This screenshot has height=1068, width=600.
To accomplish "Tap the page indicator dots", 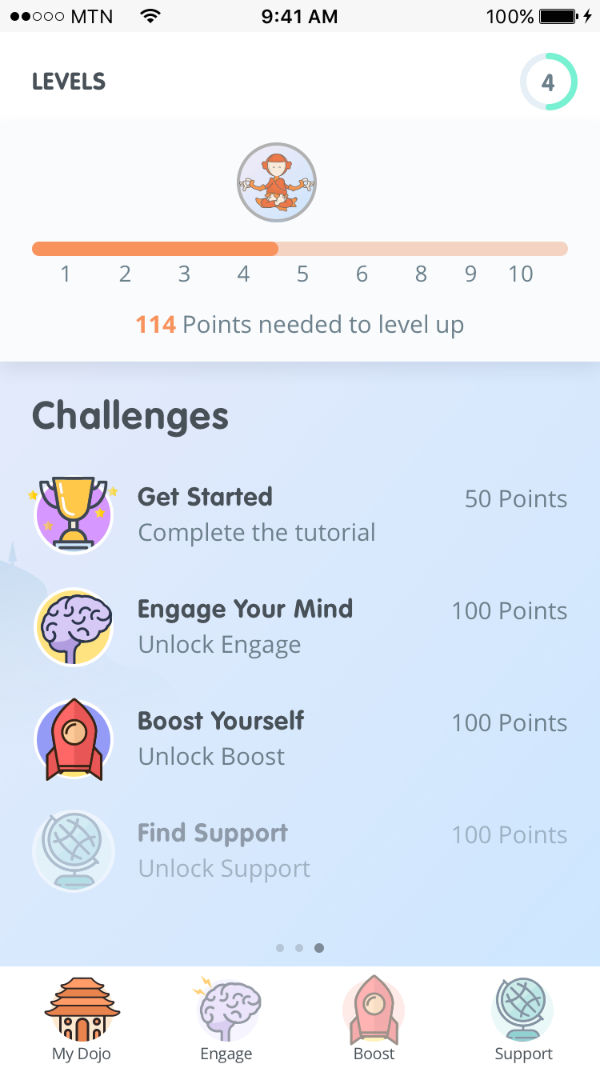I will tap(299, 948).
